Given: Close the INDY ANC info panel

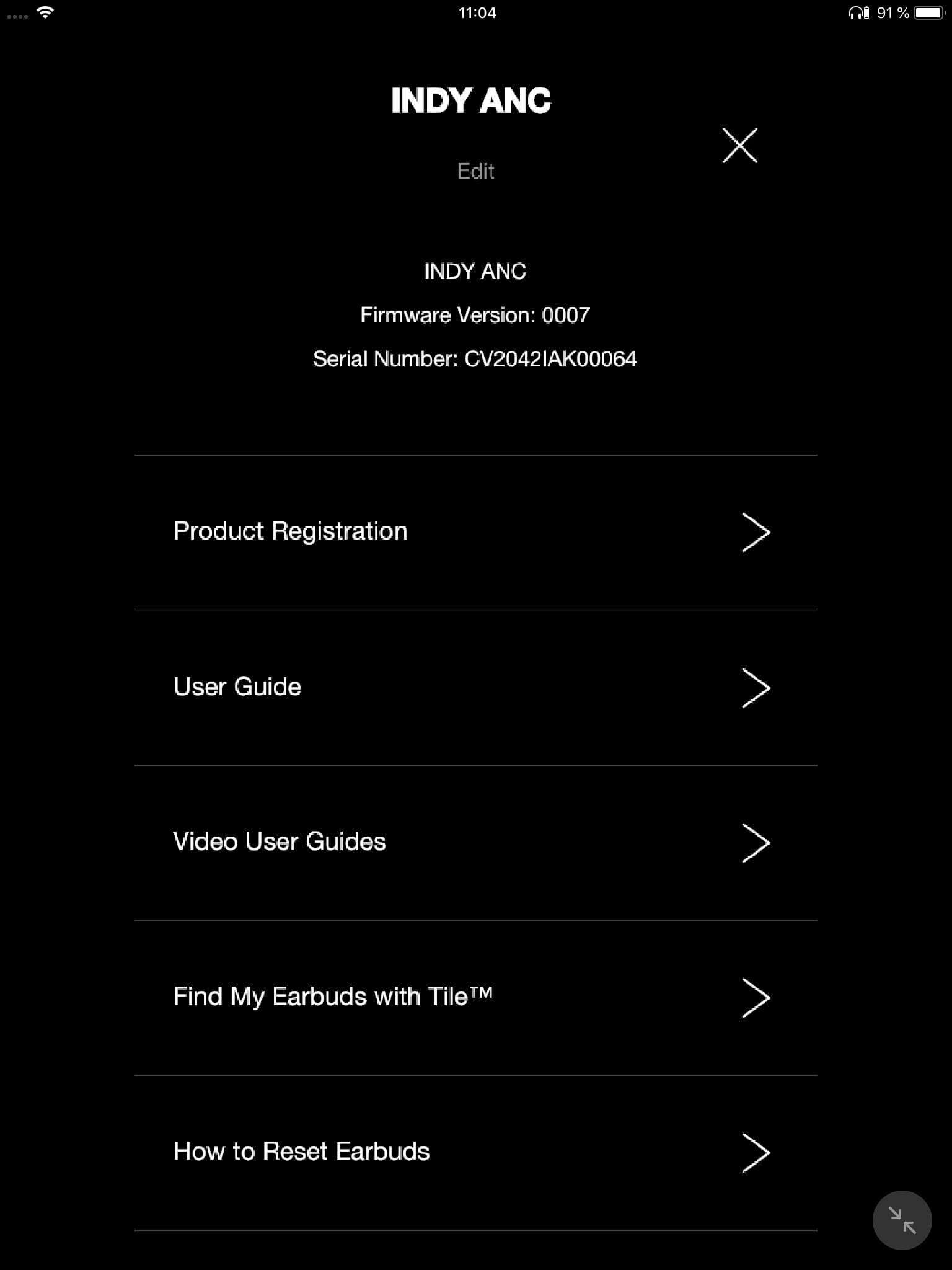Looking at the screenshot, I should [x=739, y=146].
